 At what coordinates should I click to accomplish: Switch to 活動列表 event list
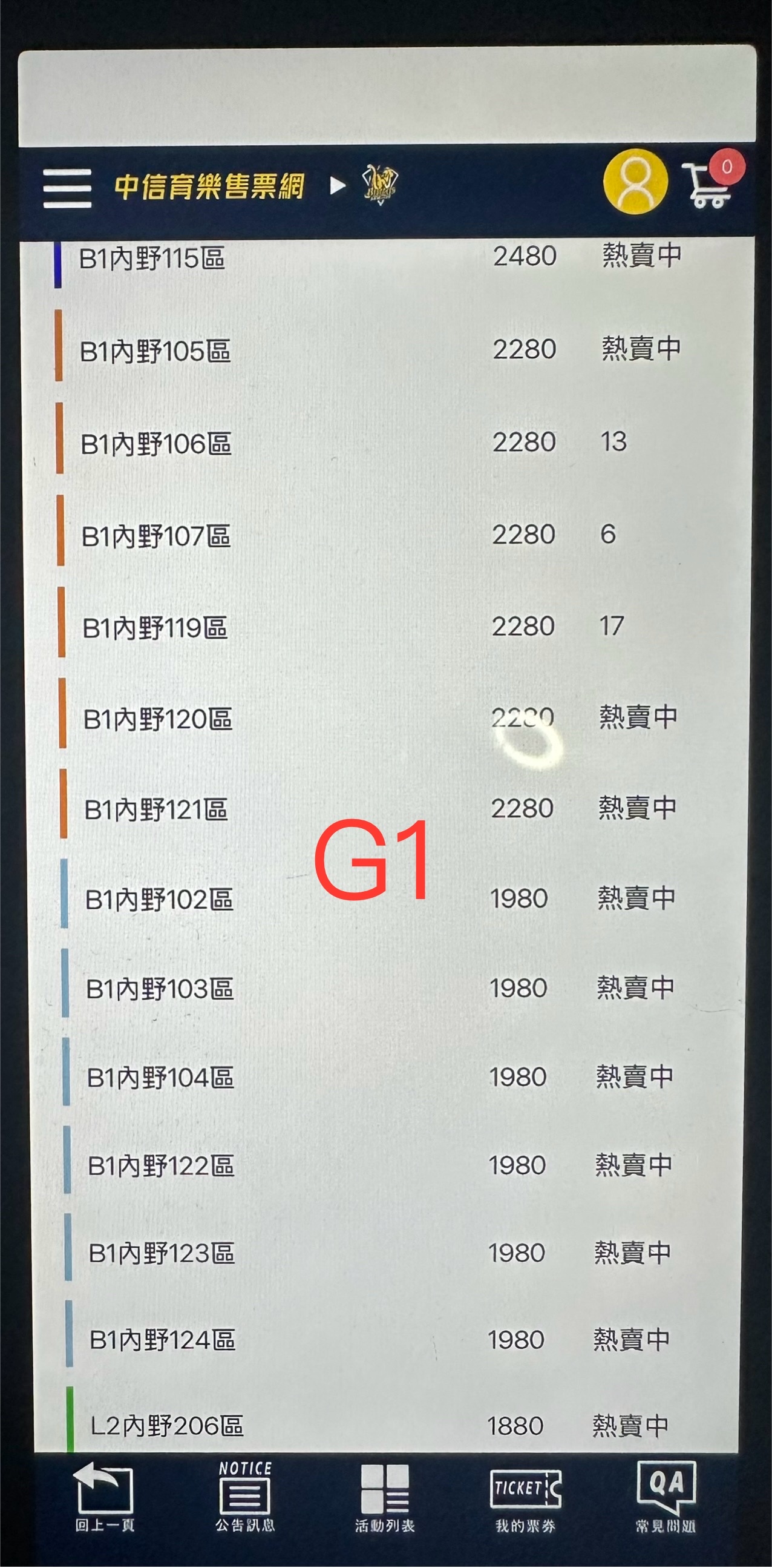click(384, 1497)
